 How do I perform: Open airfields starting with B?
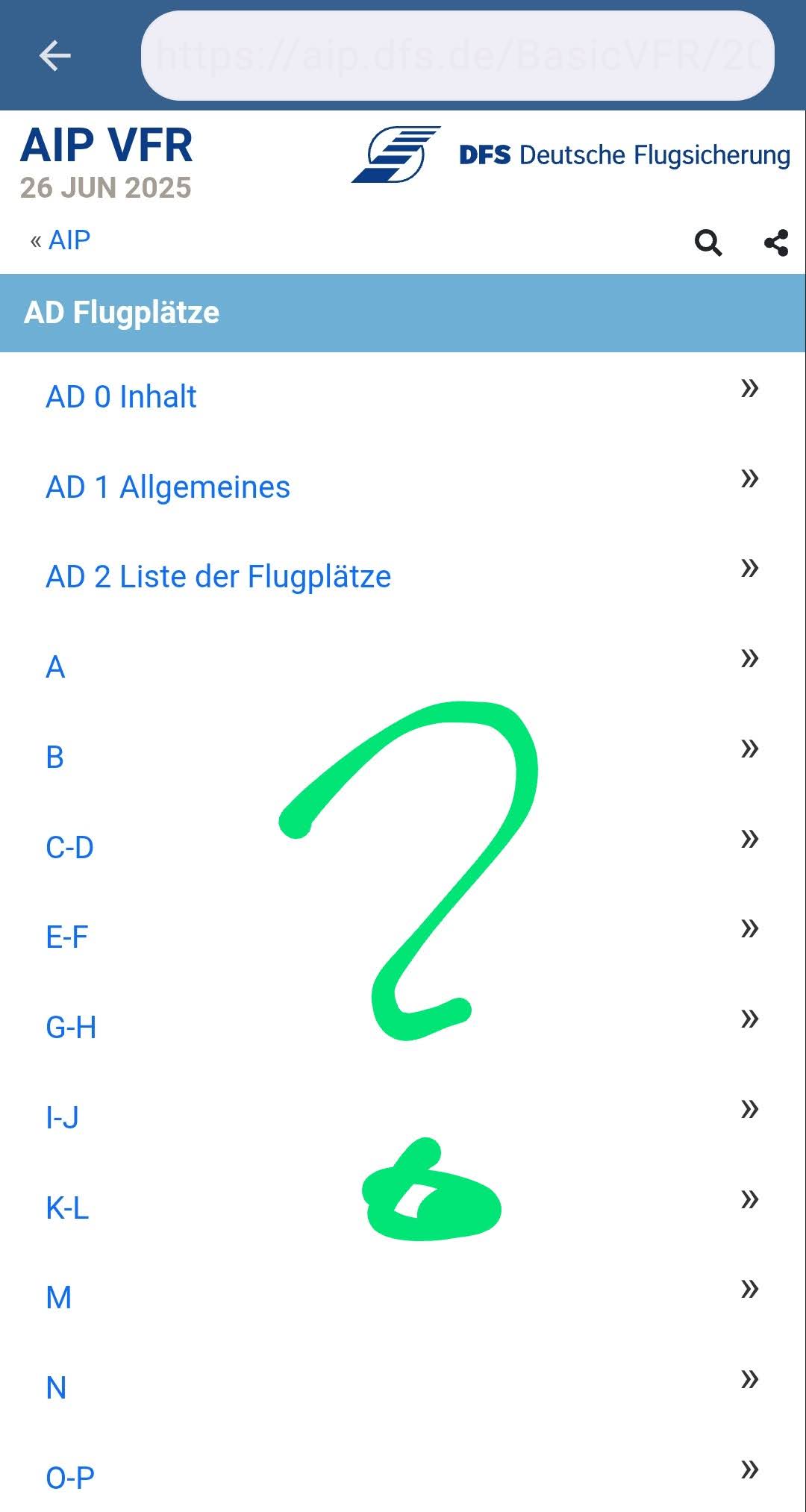coord(55,757)
